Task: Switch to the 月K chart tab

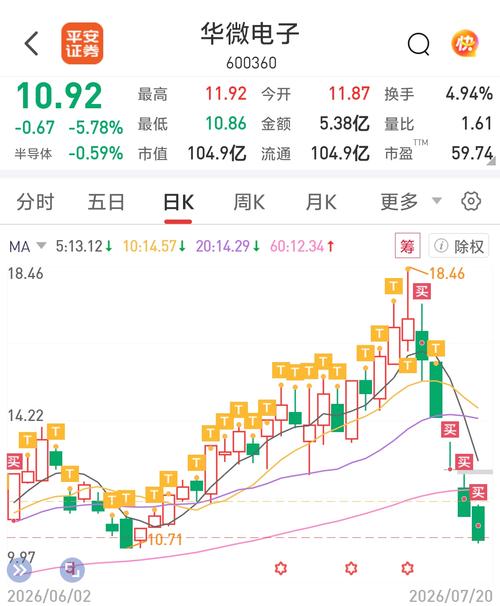Action: coord(321,202)
